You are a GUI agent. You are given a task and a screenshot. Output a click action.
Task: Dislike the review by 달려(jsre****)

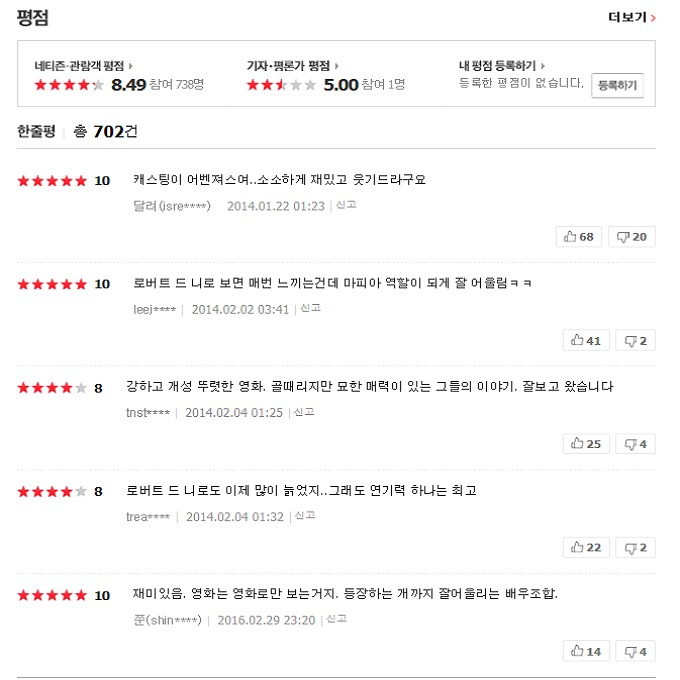click(631, 237)
